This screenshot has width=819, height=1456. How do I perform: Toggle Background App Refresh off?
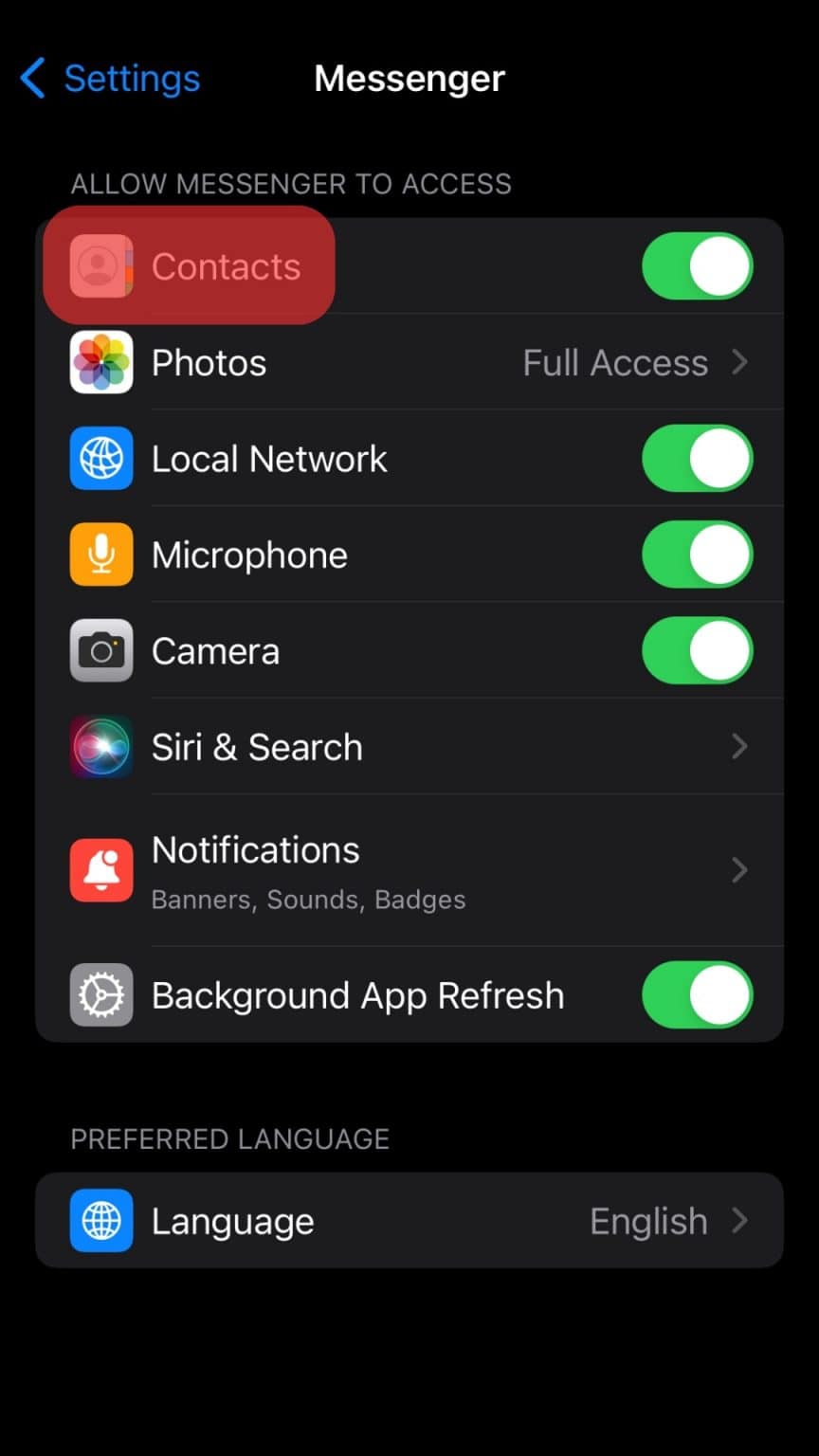[x=698, y=995]
